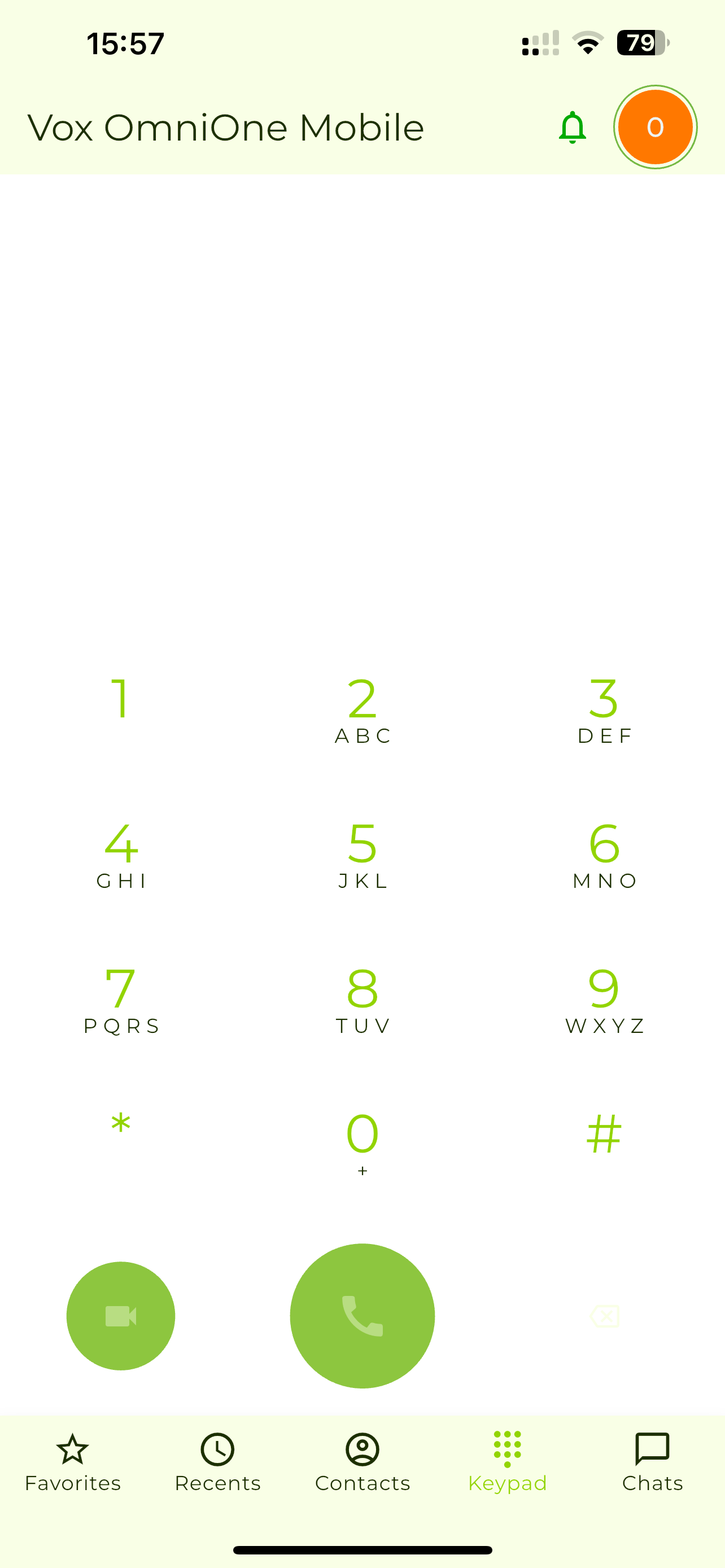Tap the green voice call button
This screenshot has height=1568, width=725.
click(x=362, y=1316)
